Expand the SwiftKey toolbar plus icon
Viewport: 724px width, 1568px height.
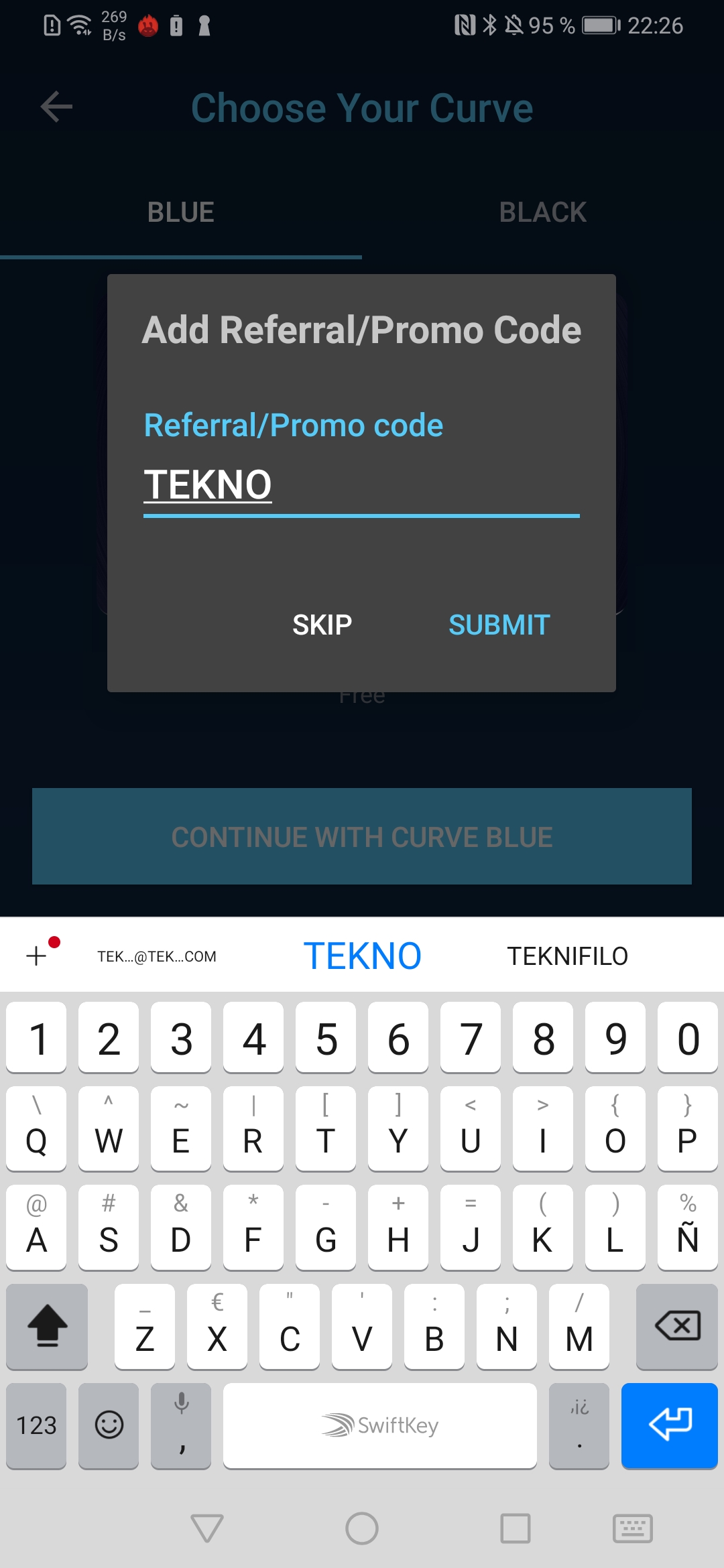[x=38, y=955]
